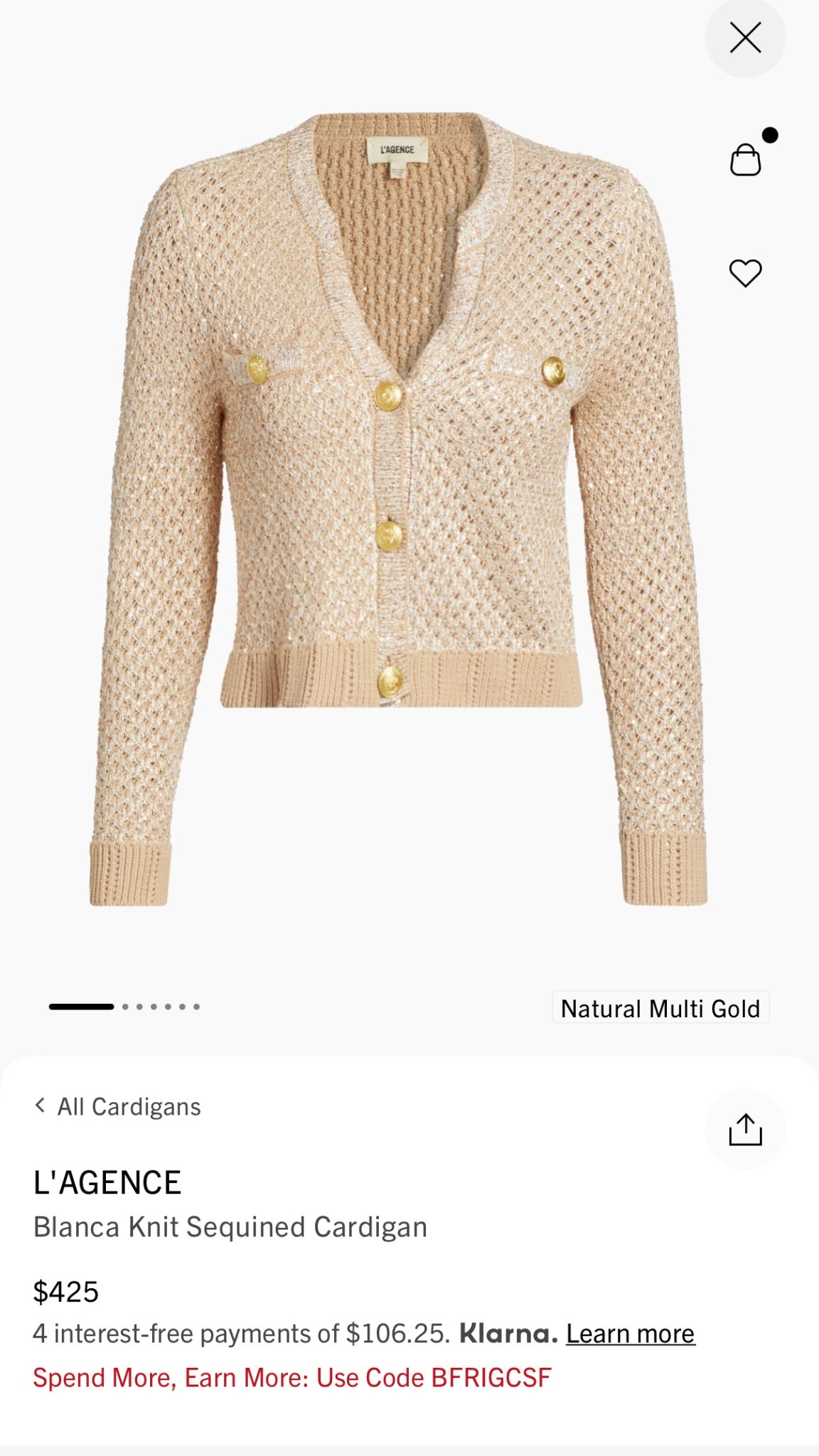This screenshot has width=819, height=1456.
Task: Open Klarna Learn more link
Action: tap(630, 1334)
